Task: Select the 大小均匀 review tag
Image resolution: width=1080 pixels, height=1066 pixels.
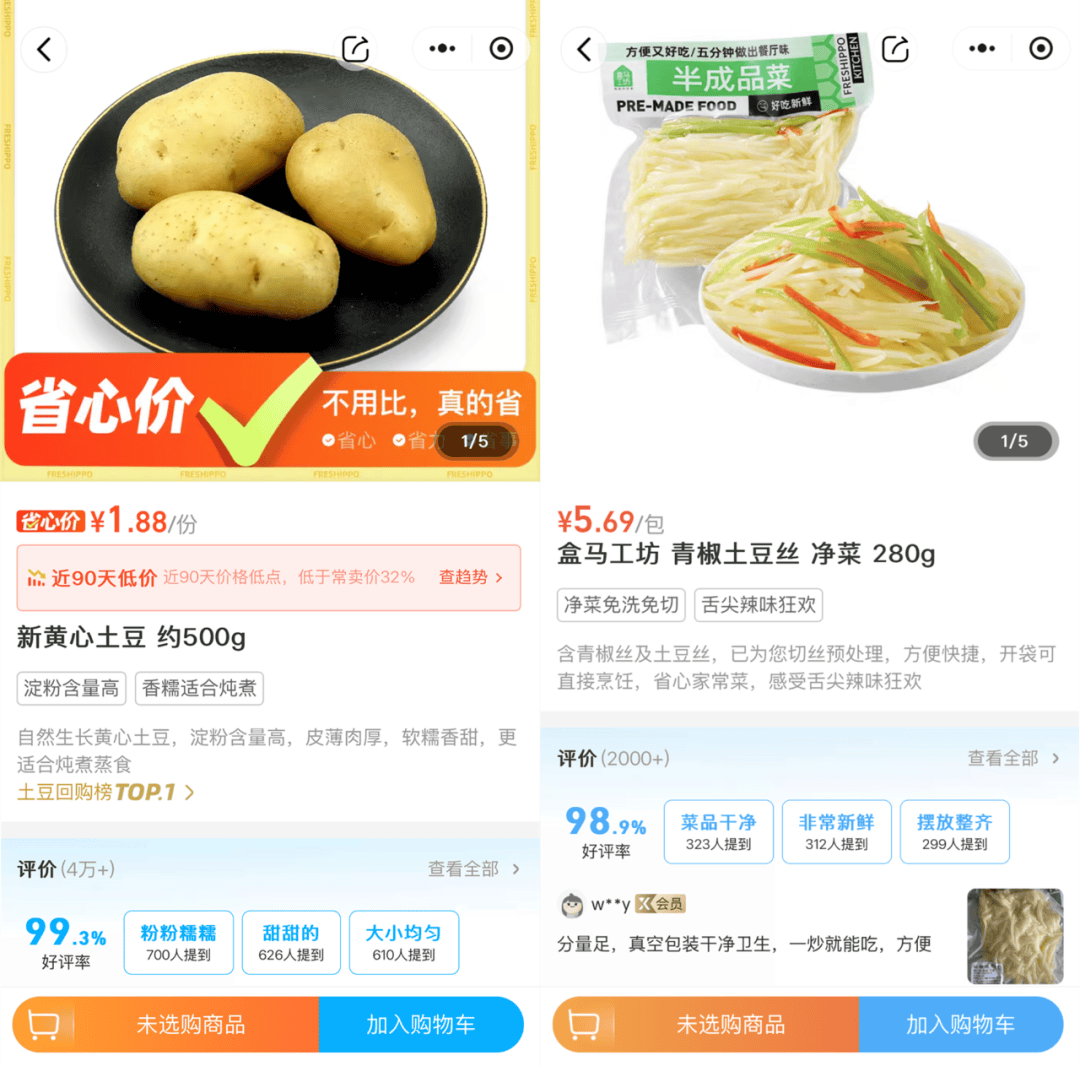Action: (403, 942)
